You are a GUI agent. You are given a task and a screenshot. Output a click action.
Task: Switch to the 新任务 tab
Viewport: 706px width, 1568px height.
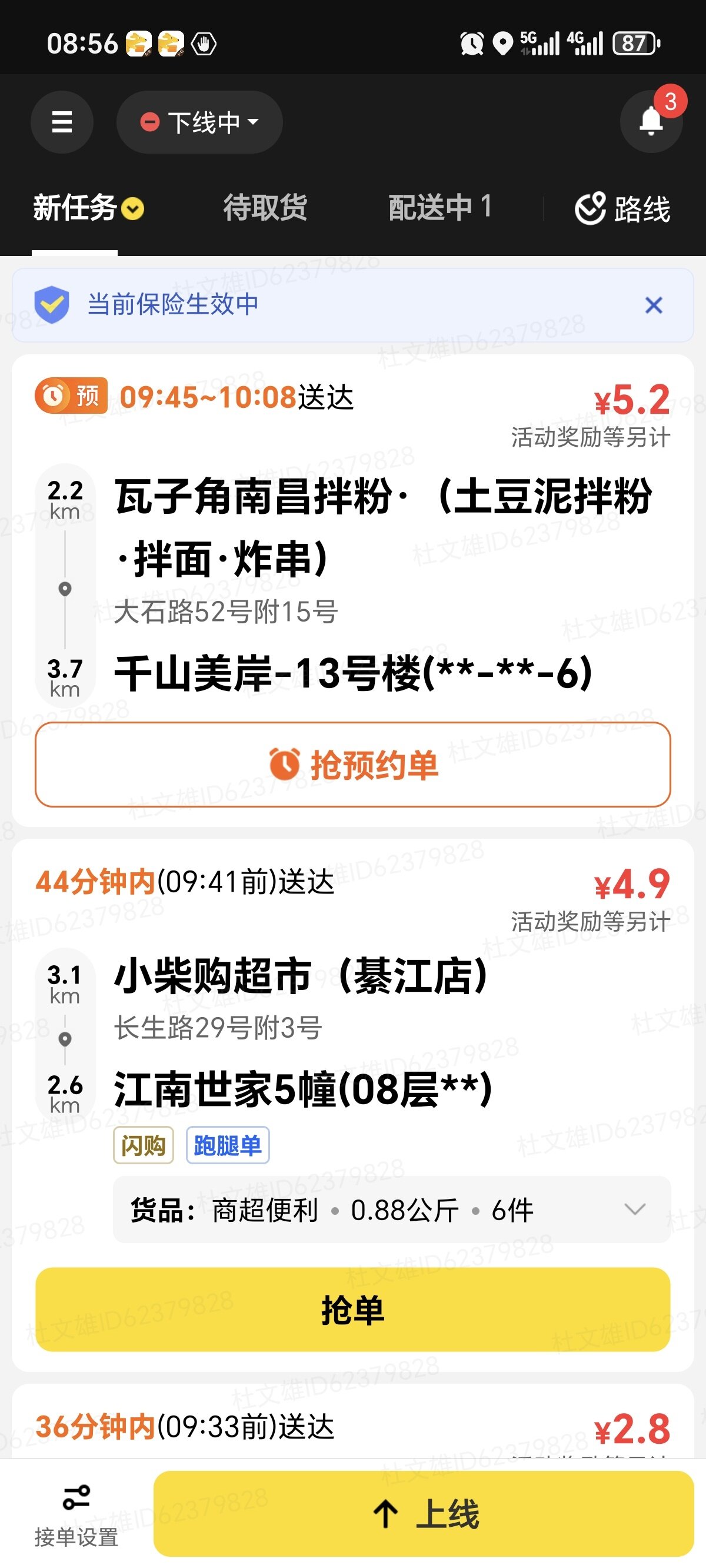87,208
